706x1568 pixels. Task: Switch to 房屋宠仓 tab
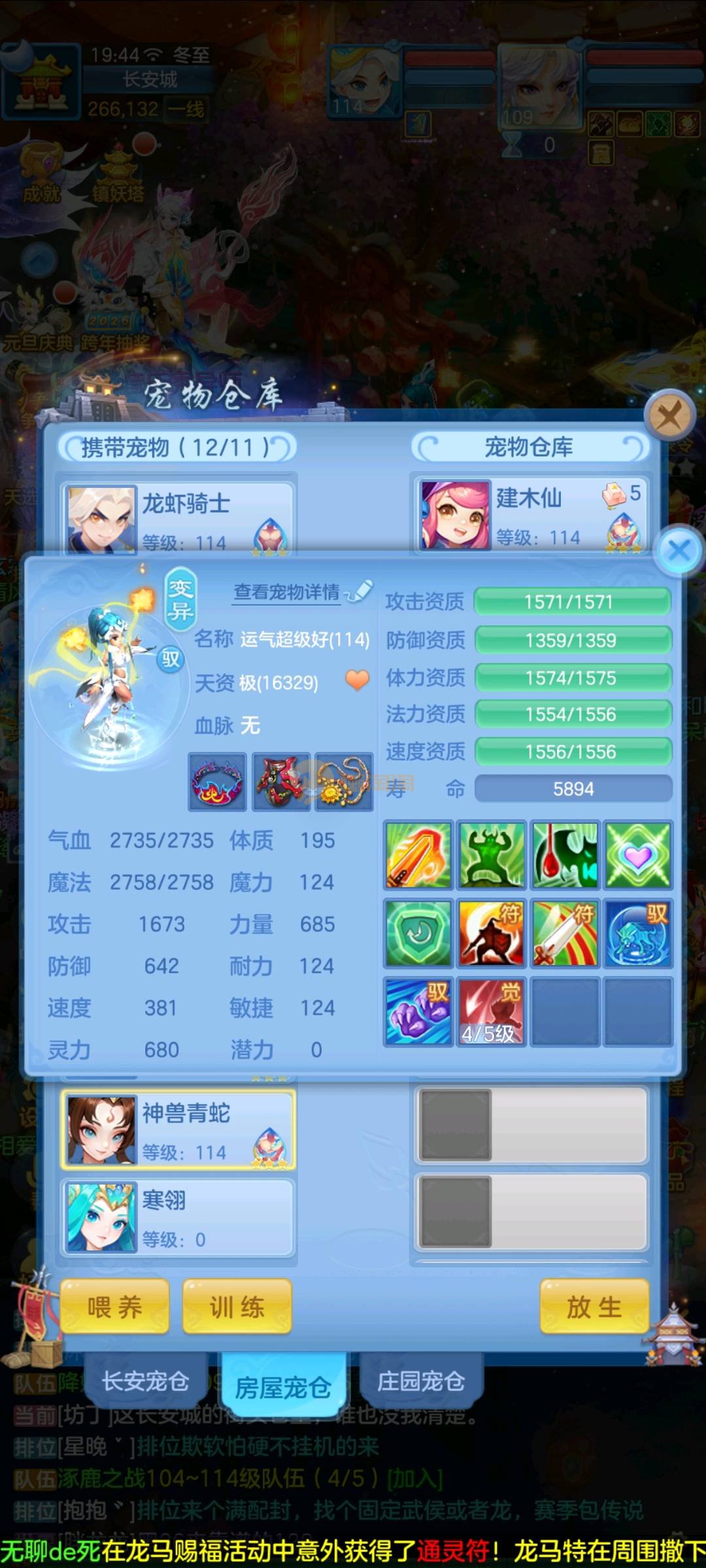[282, 1386]
